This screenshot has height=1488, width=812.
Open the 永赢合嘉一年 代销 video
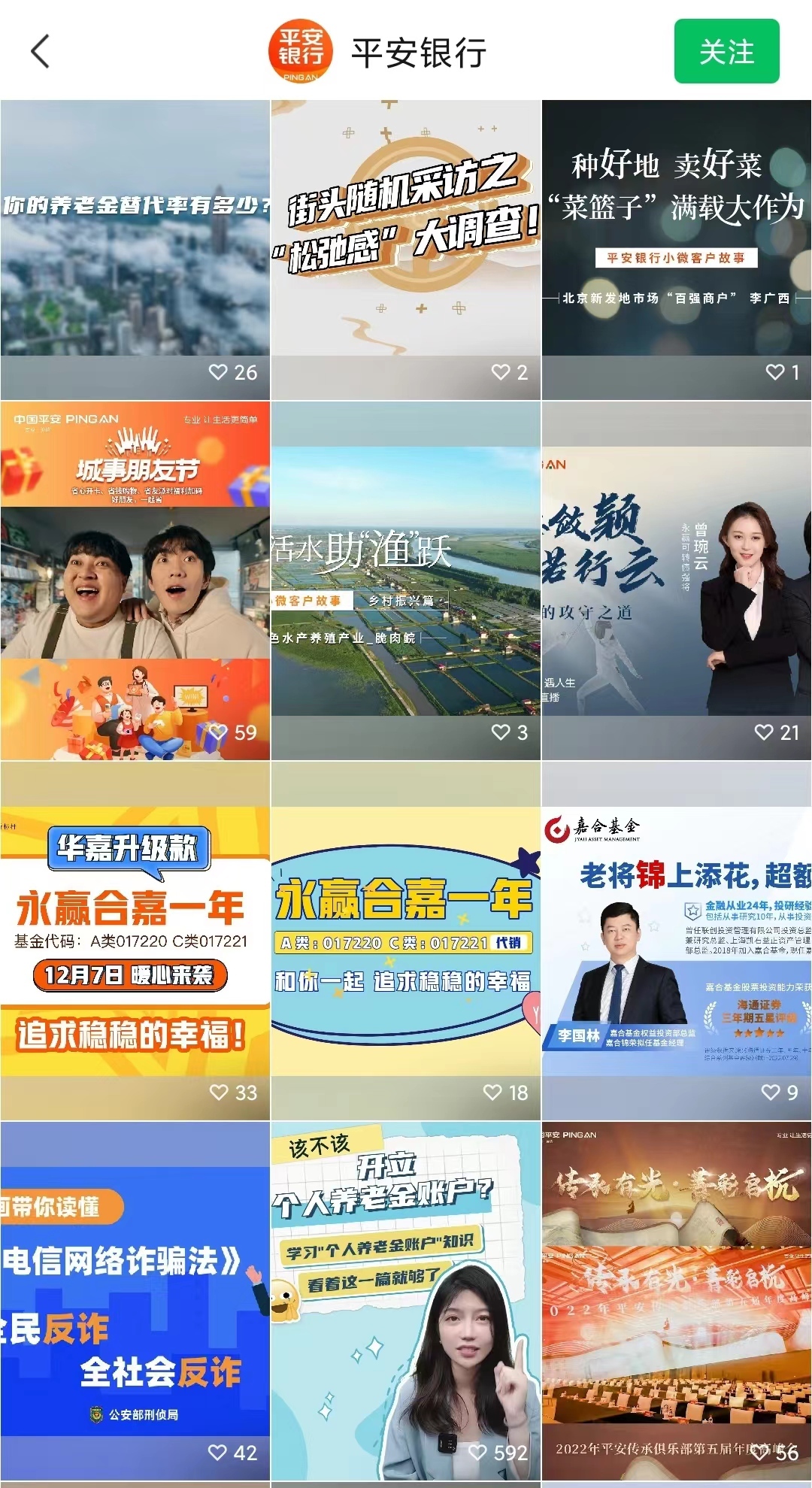pos(406,941)
